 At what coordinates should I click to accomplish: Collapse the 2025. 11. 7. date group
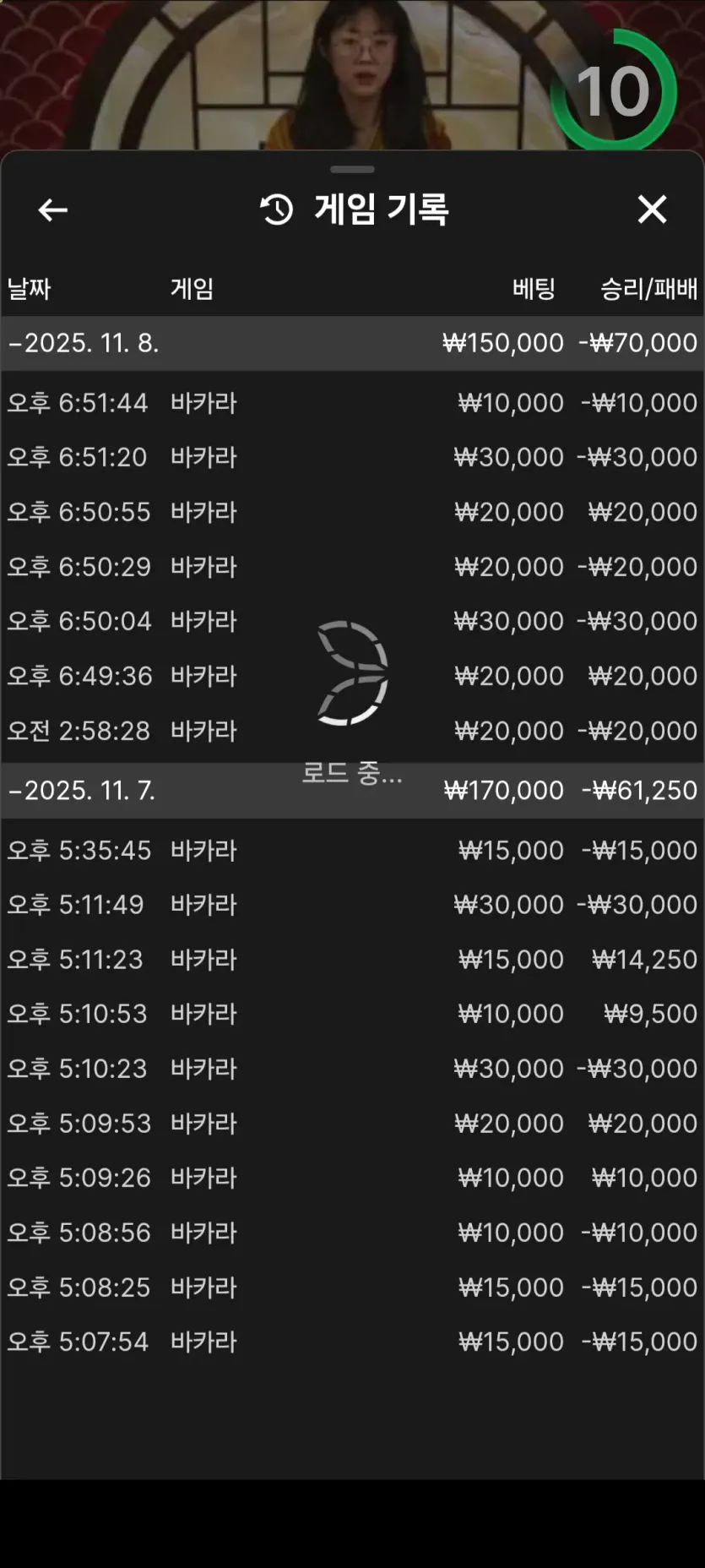(353, 791)
